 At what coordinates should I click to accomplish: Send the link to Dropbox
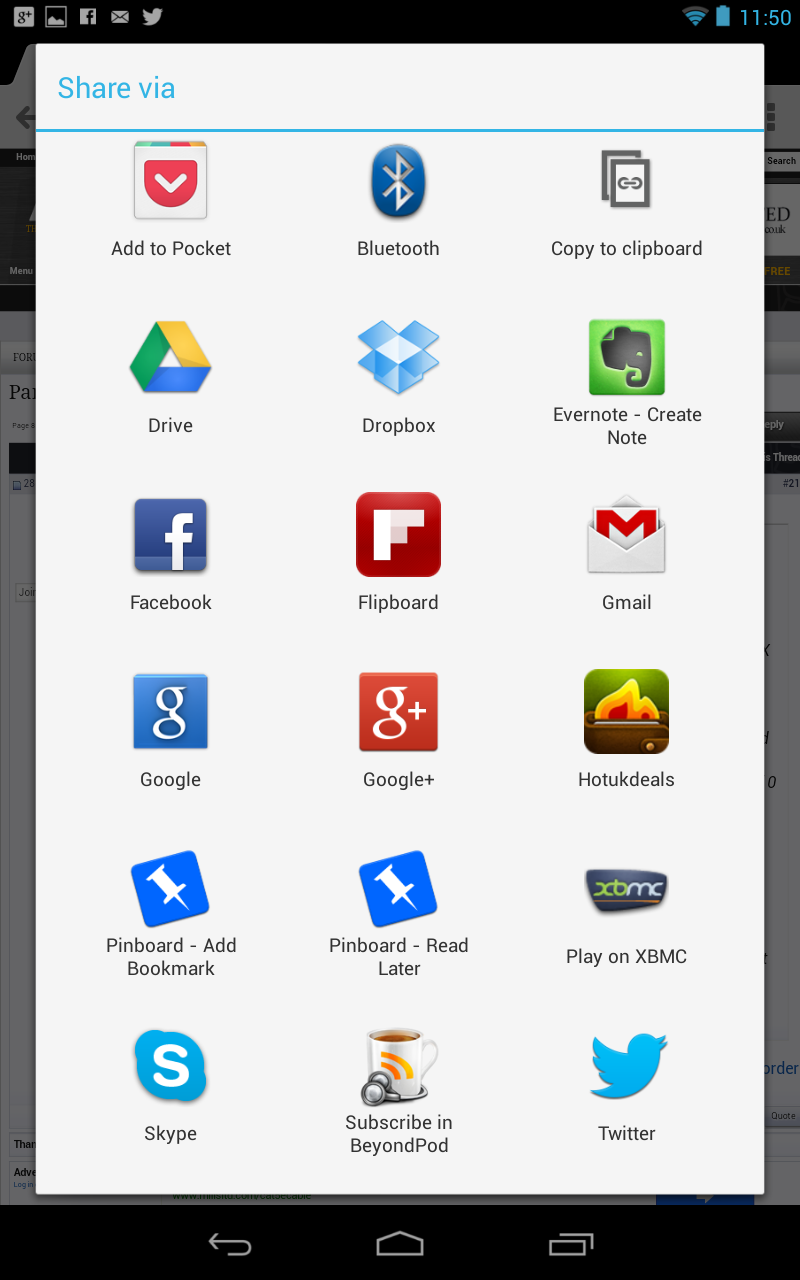click(399, 378)
